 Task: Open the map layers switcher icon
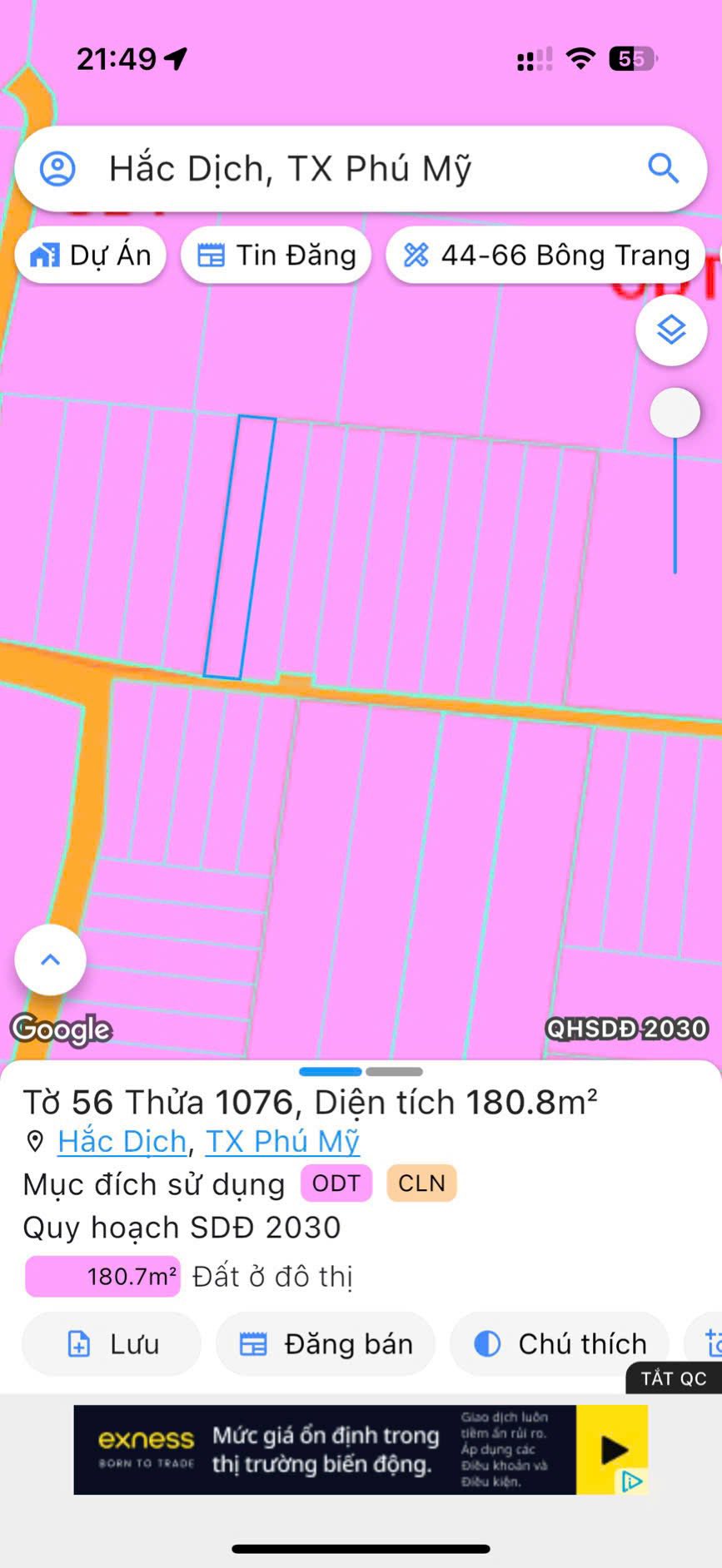pyautogui.click(x=671, y=330)
